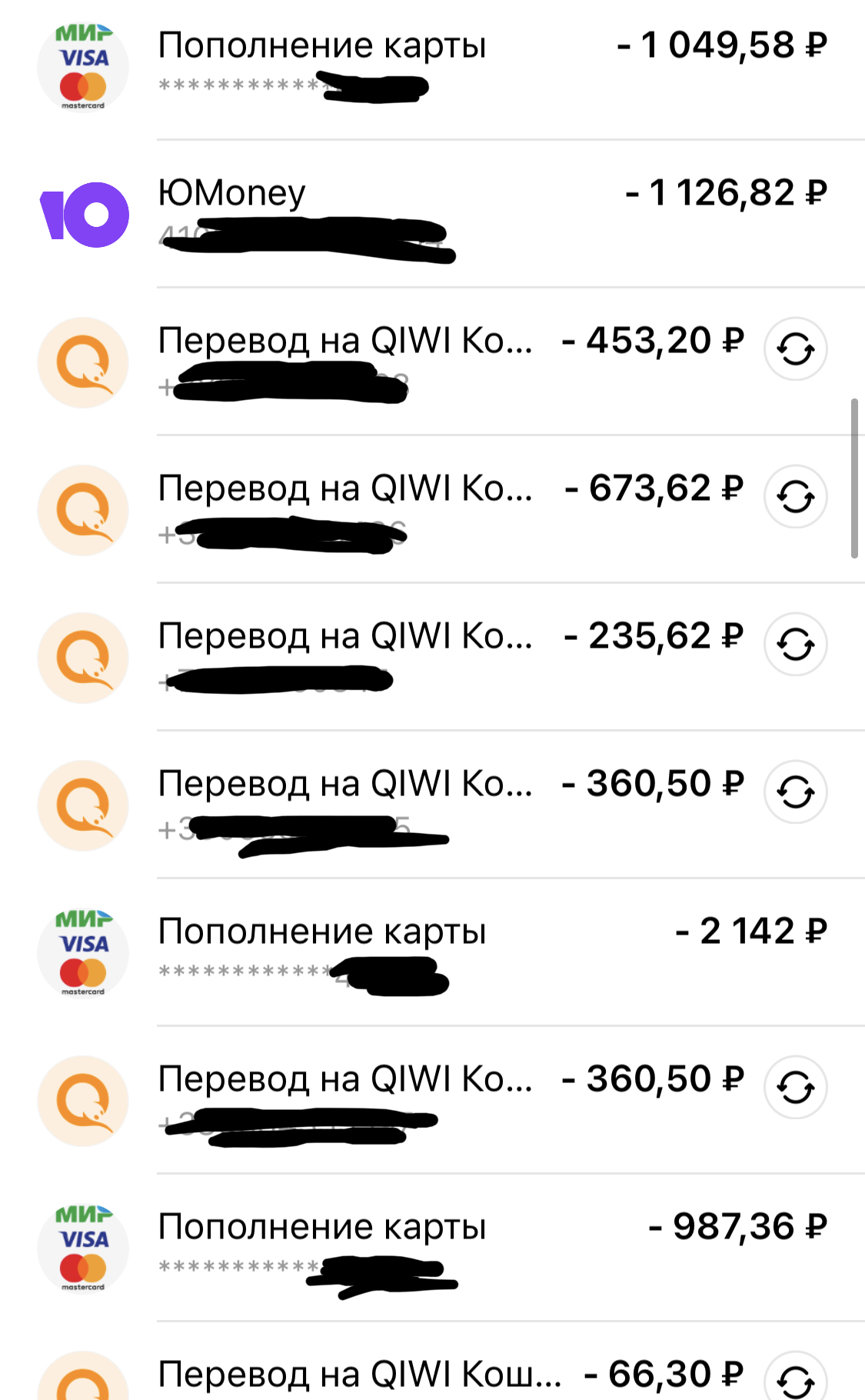Repeat the 453,20 ₽ QIWI transfer
The height and width of the screenshot is (1400, 865).
tap(795, 350)
